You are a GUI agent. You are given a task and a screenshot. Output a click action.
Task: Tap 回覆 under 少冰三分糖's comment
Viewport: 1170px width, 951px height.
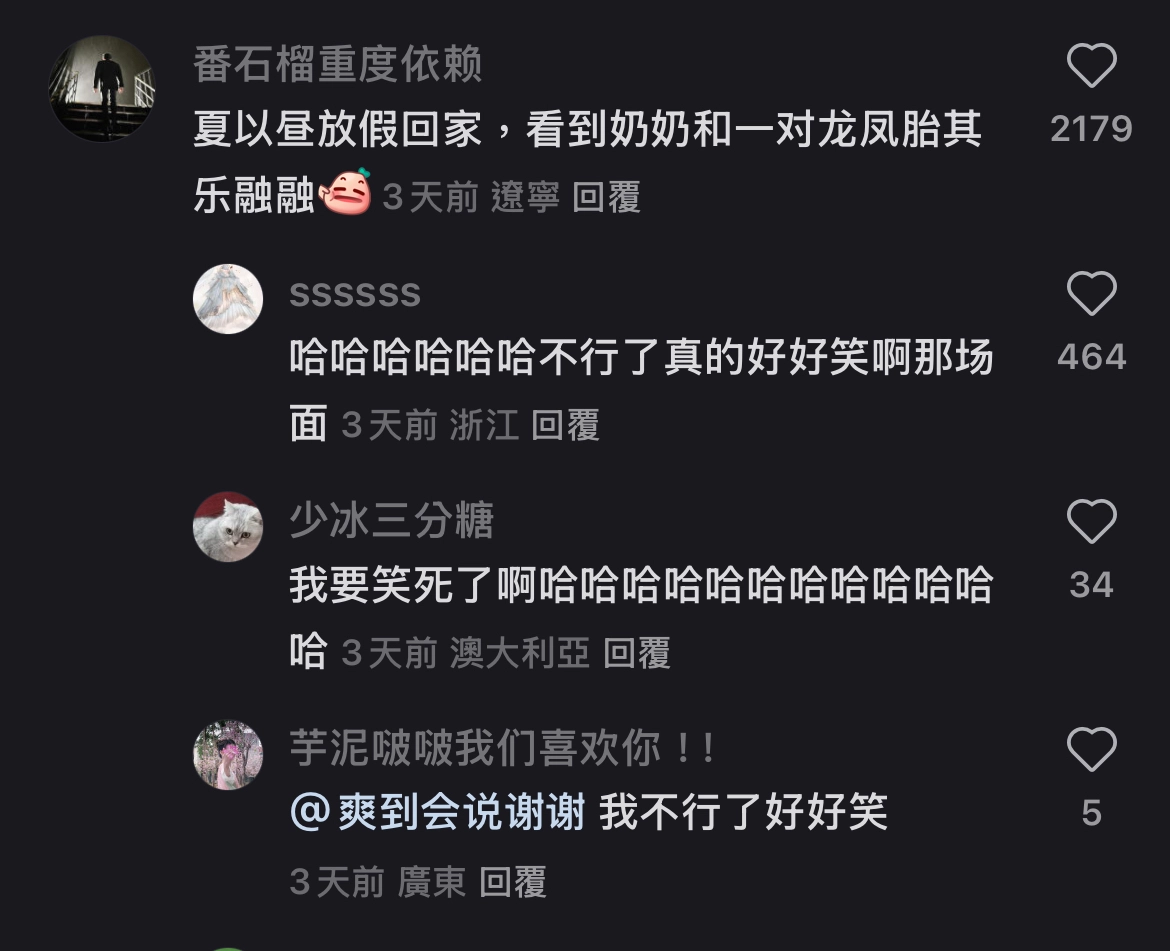637,654
